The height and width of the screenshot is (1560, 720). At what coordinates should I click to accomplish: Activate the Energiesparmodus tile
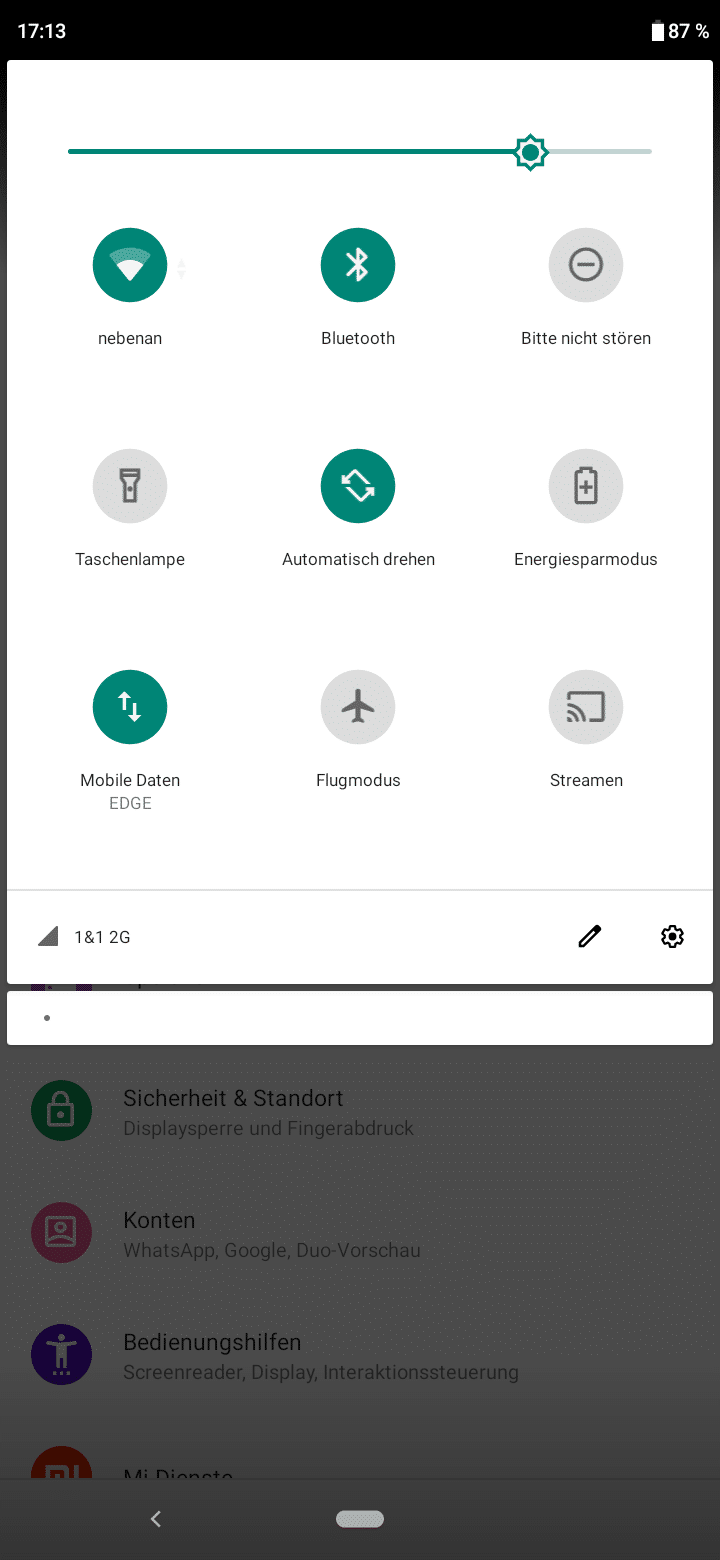click(x=586, y=486)
